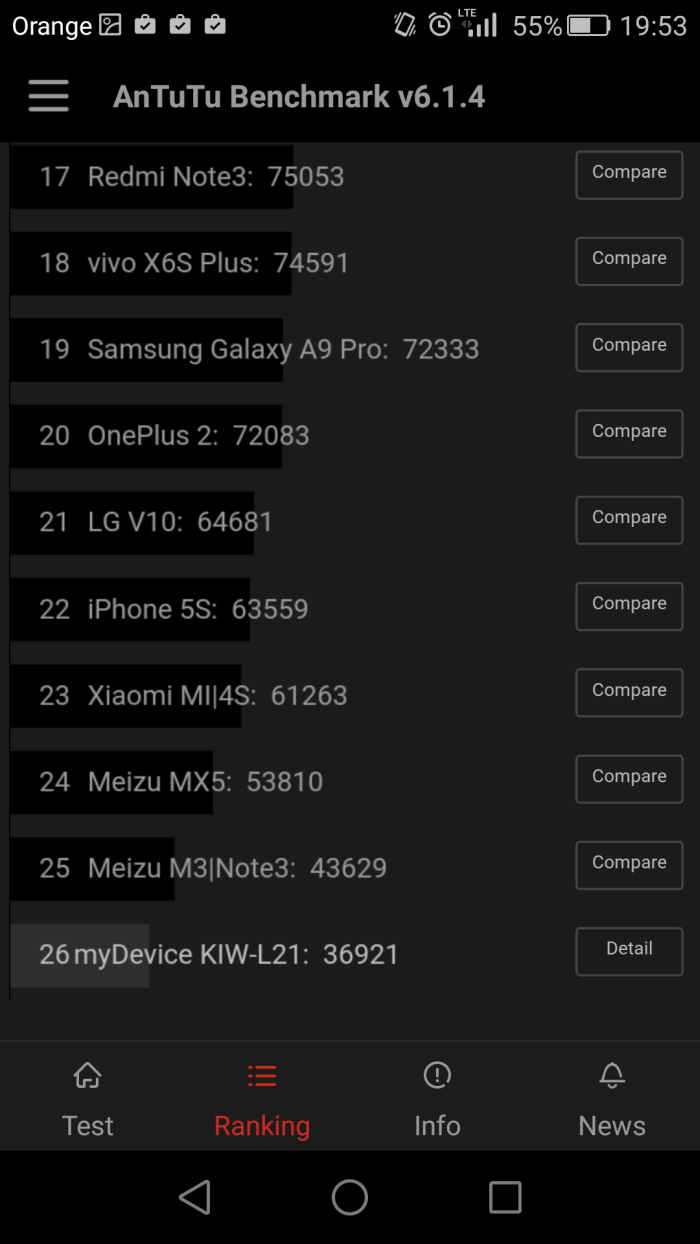Compare with Xiaomi MI|4S
This screenshot has width=700, height=1244.
629,692
